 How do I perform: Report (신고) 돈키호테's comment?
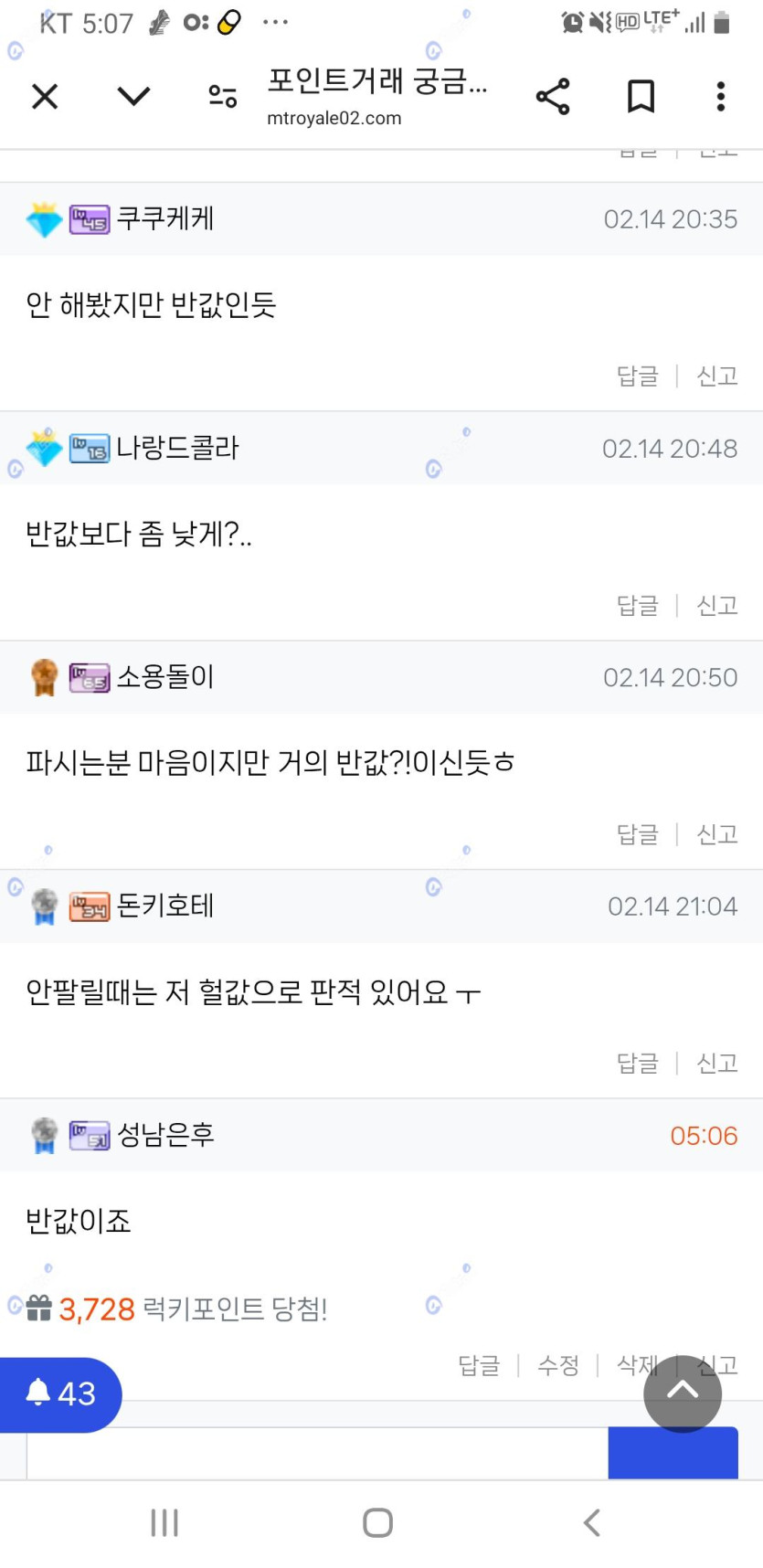point(716,1064)
